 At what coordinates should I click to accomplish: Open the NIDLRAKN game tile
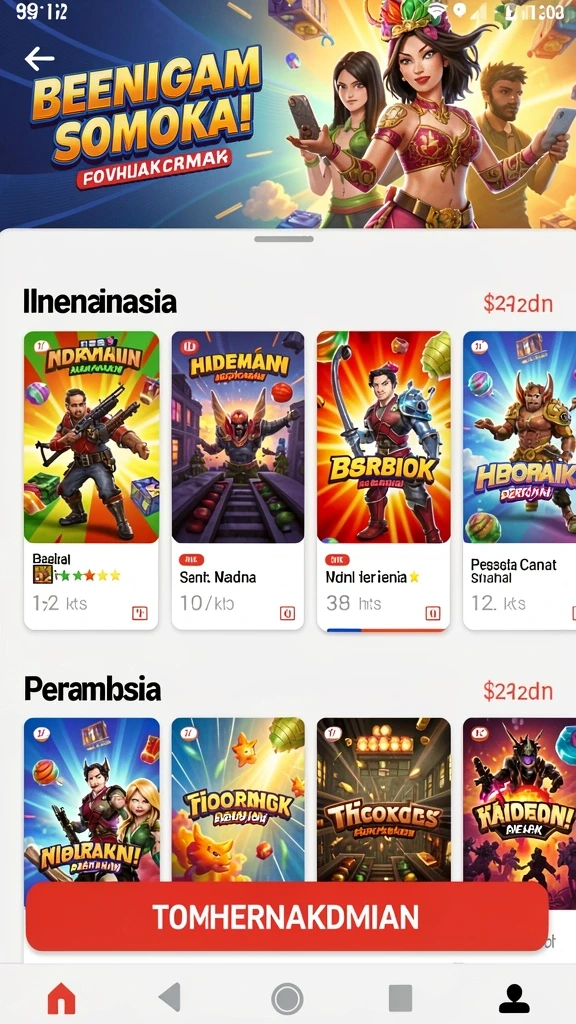click(x=91, y=800)
